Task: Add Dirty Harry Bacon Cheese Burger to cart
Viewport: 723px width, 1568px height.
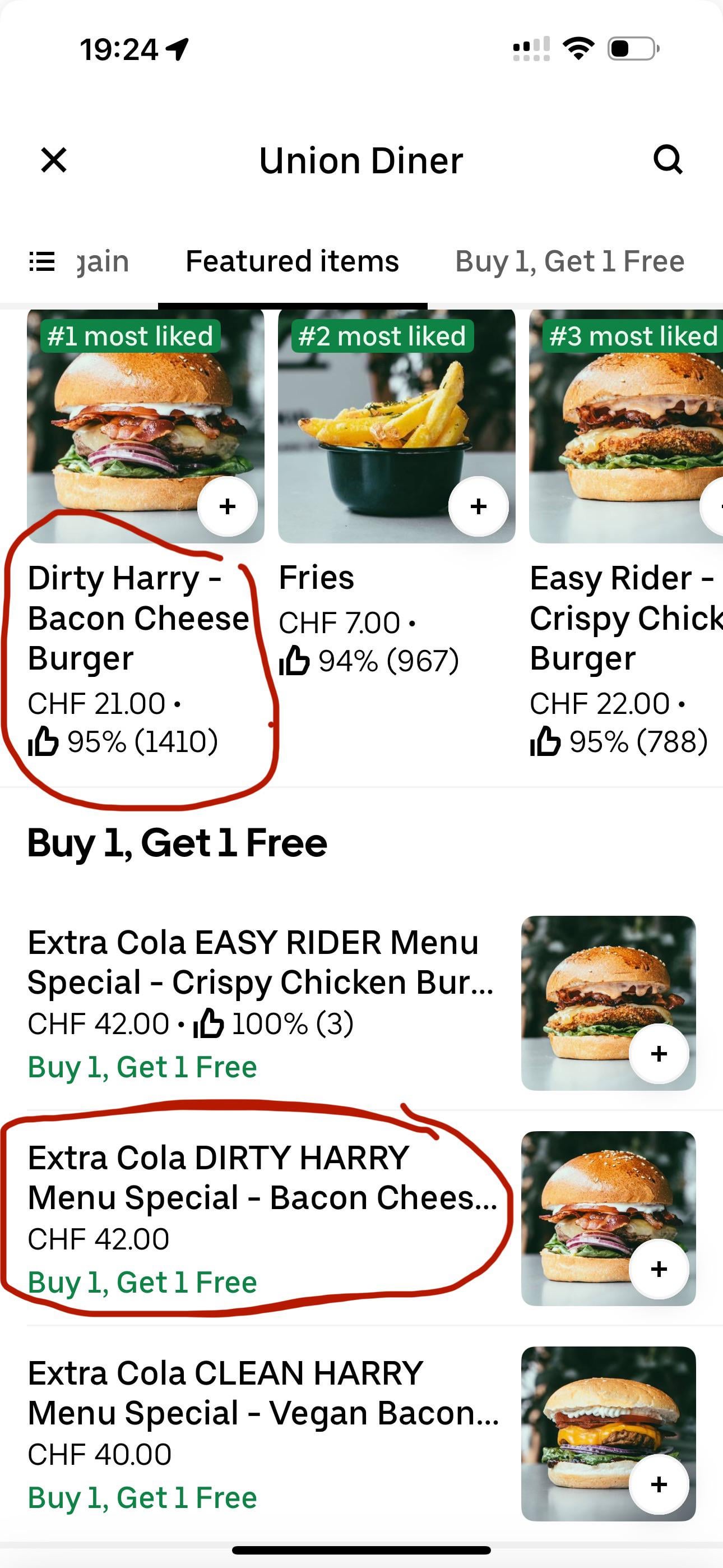Action: click(x=228, y=506)
